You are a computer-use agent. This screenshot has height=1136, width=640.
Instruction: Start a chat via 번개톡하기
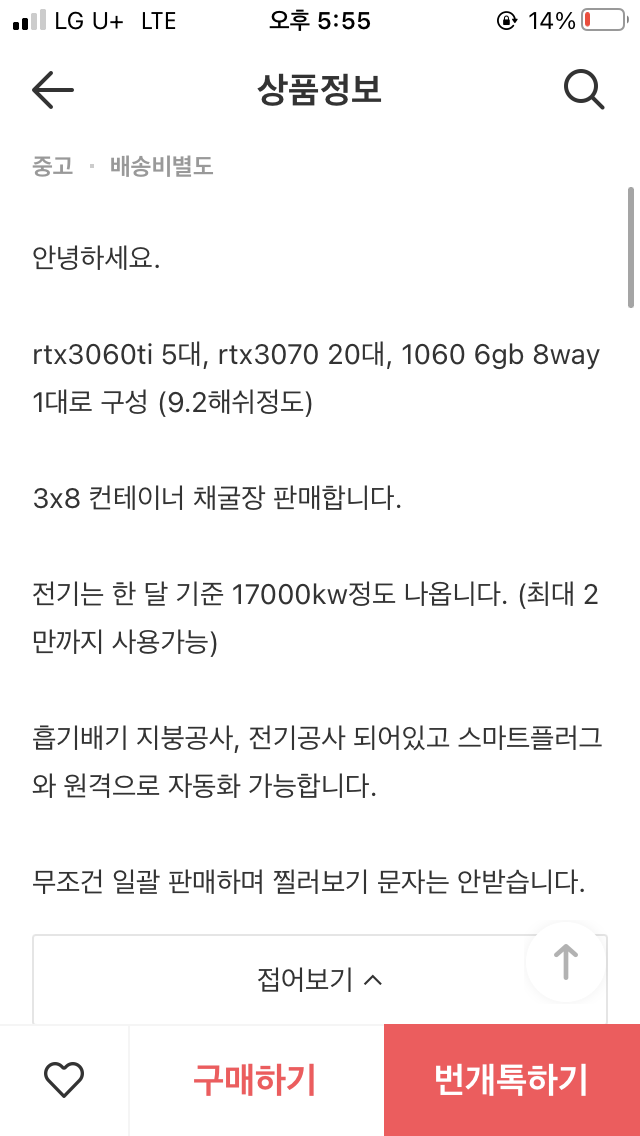coord(511,1080)
